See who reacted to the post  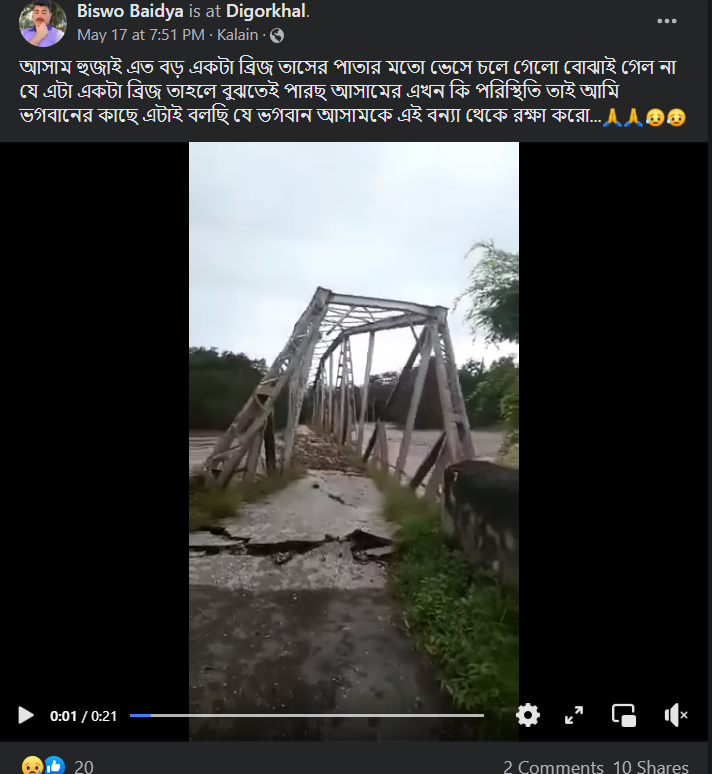coord(83,767)
